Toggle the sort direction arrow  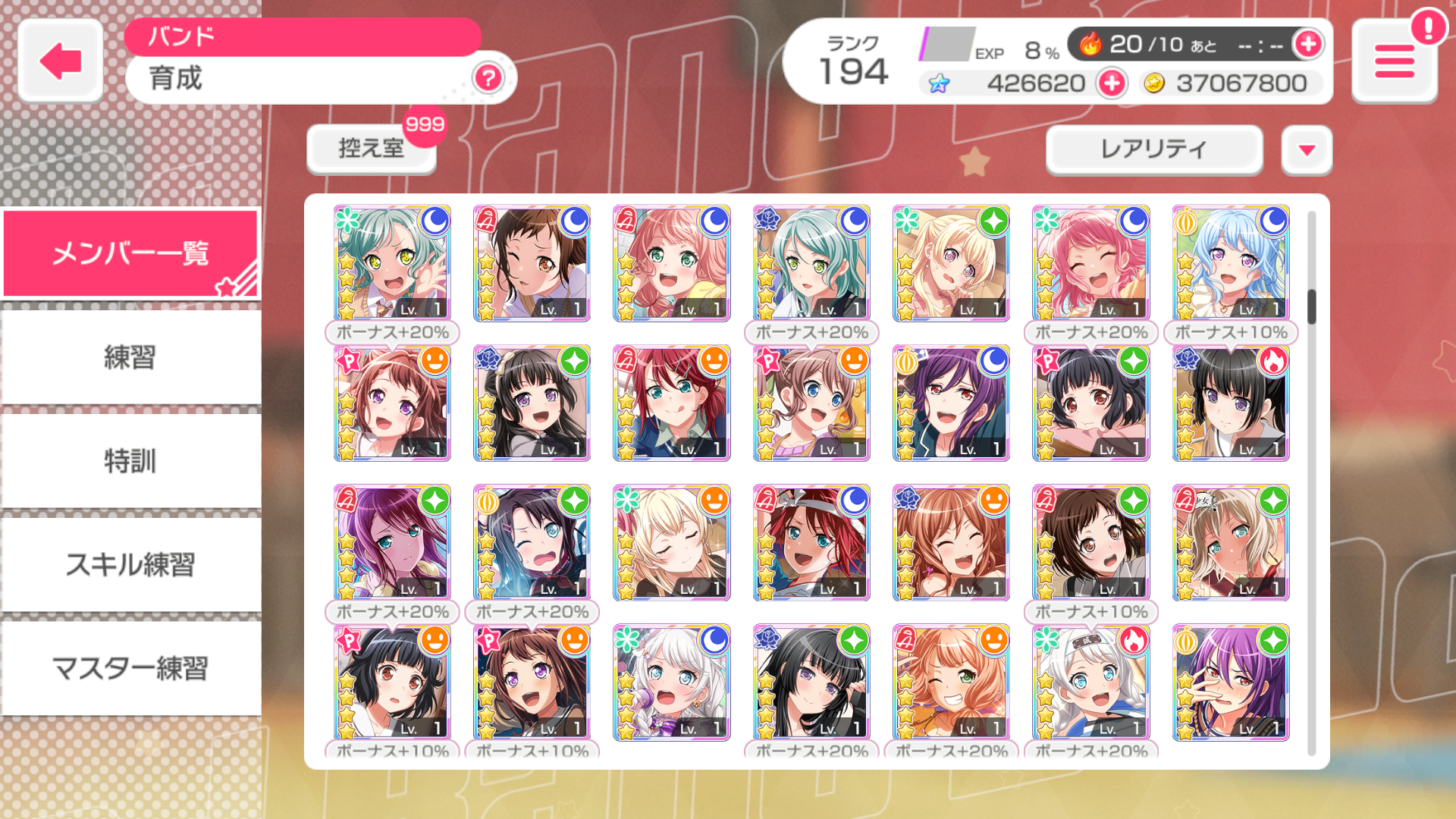click(1306, 149)
